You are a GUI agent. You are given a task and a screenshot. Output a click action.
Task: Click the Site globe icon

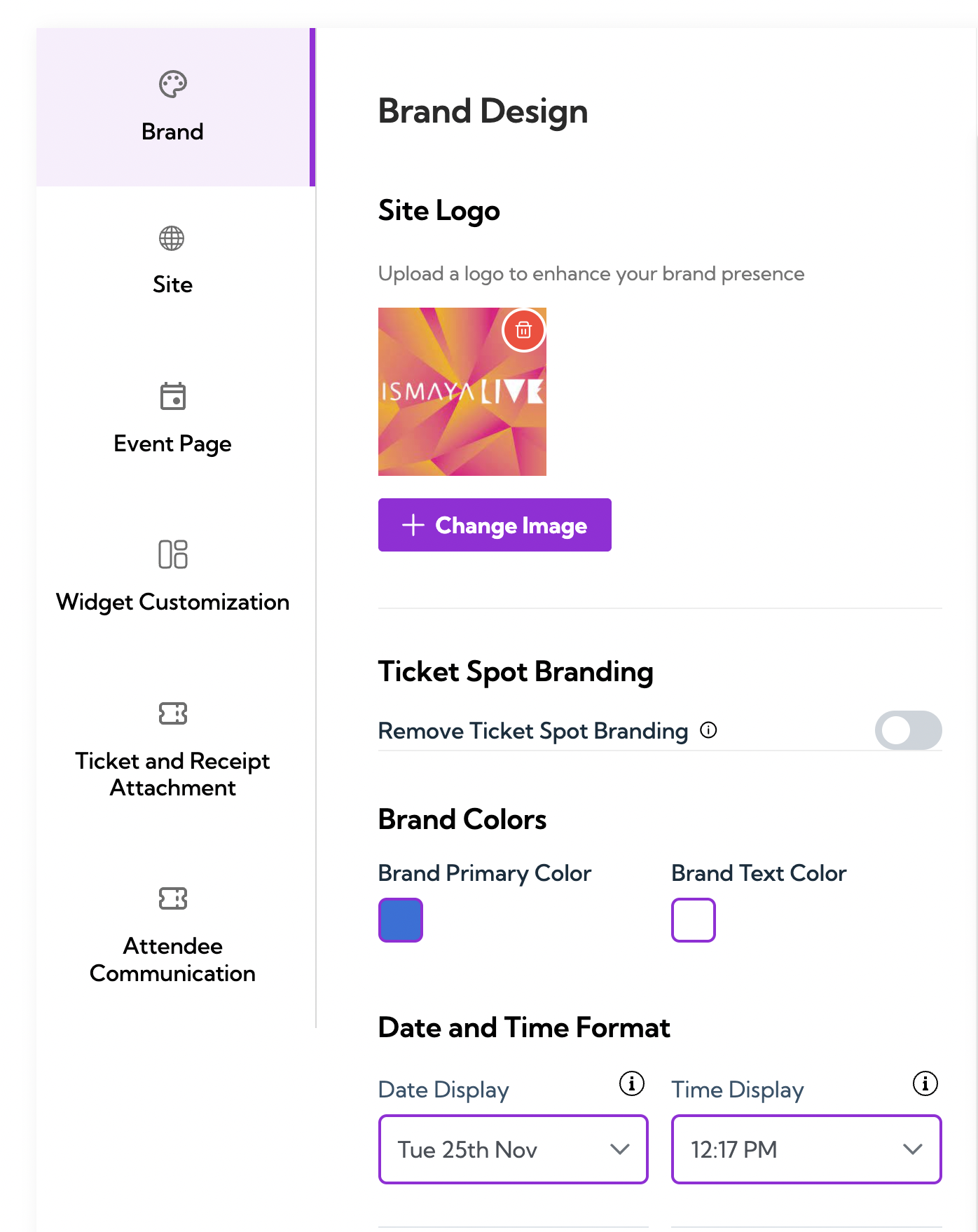pyautogui.click(x=172, y=239)
